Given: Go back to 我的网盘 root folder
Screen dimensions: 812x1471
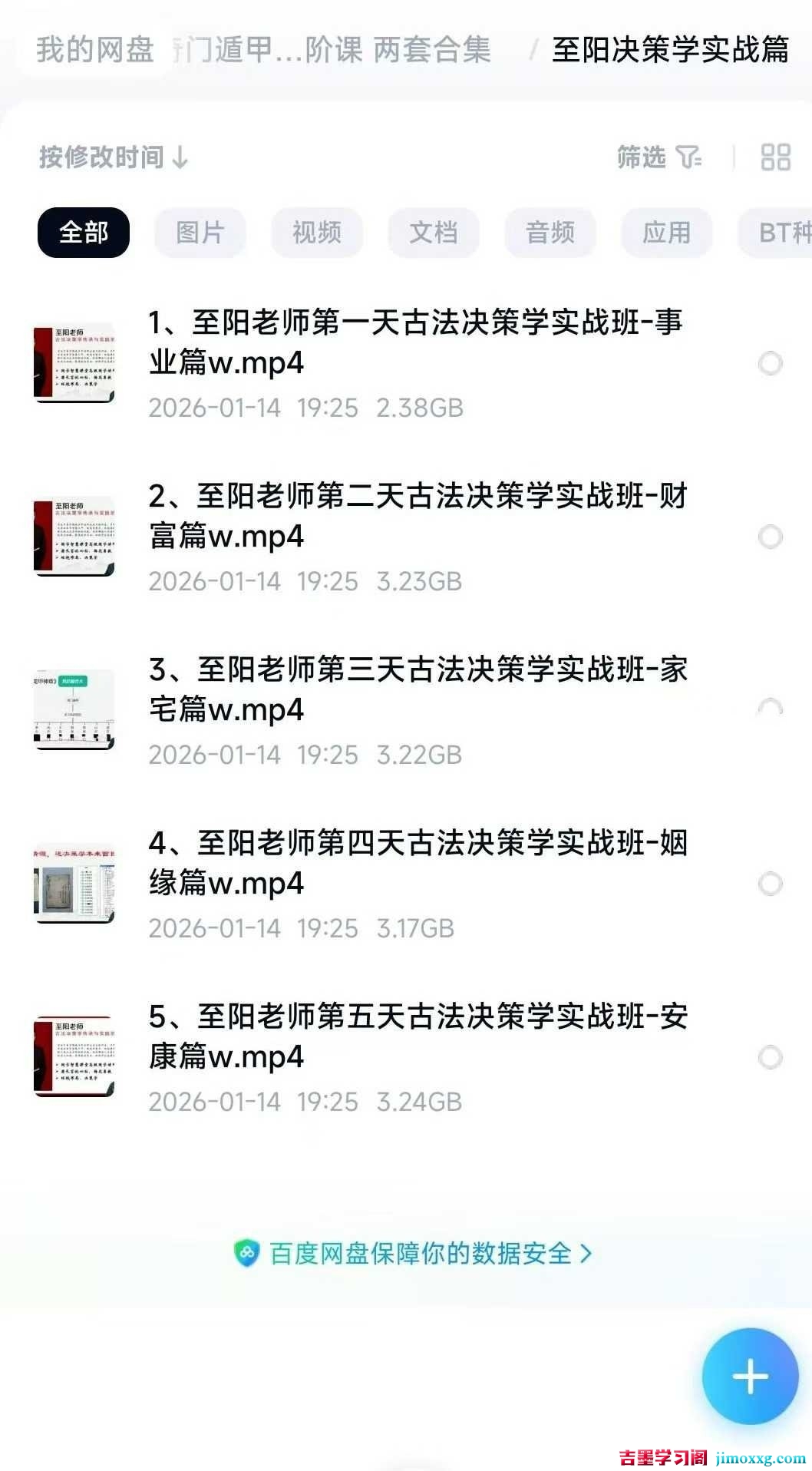Looking at the screenshot, I should (x=95, y=50).
